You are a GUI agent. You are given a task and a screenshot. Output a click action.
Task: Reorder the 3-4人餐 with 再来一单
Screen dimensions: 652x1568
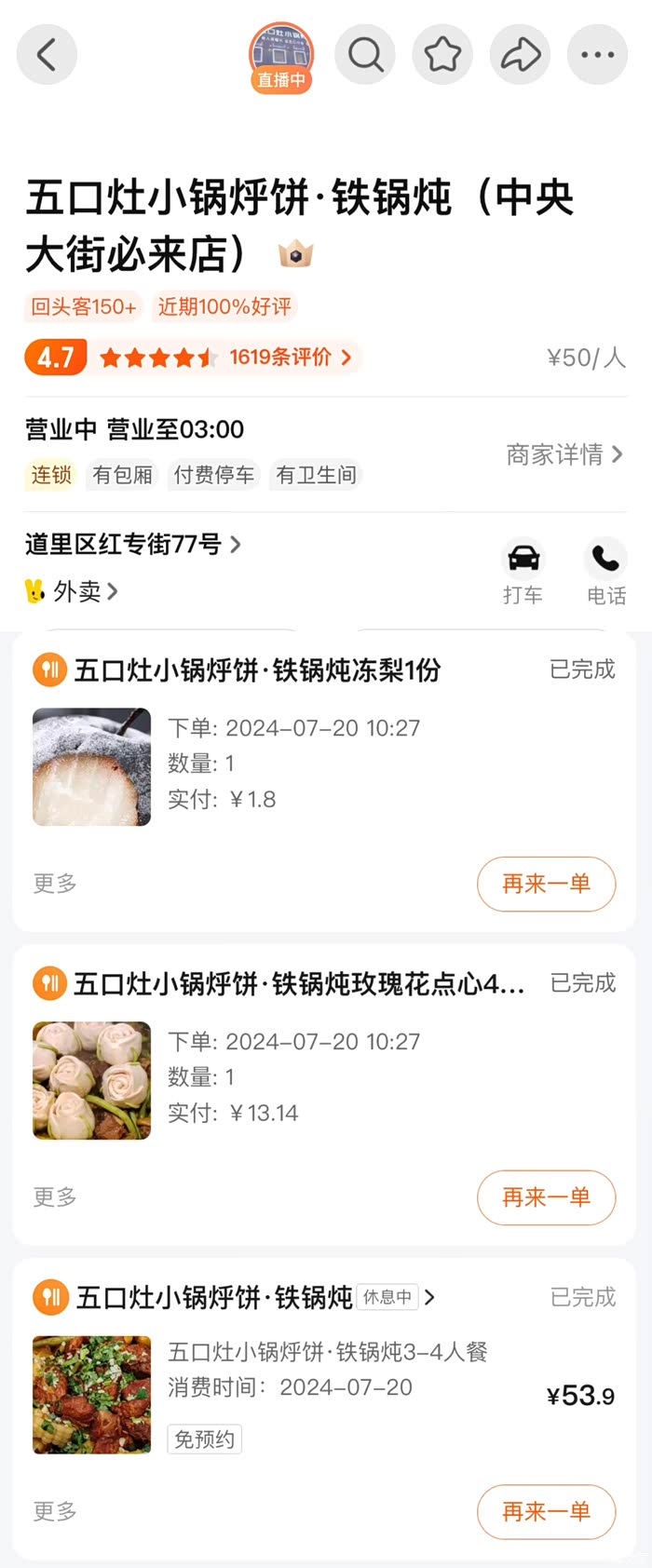pos(546,1511)
